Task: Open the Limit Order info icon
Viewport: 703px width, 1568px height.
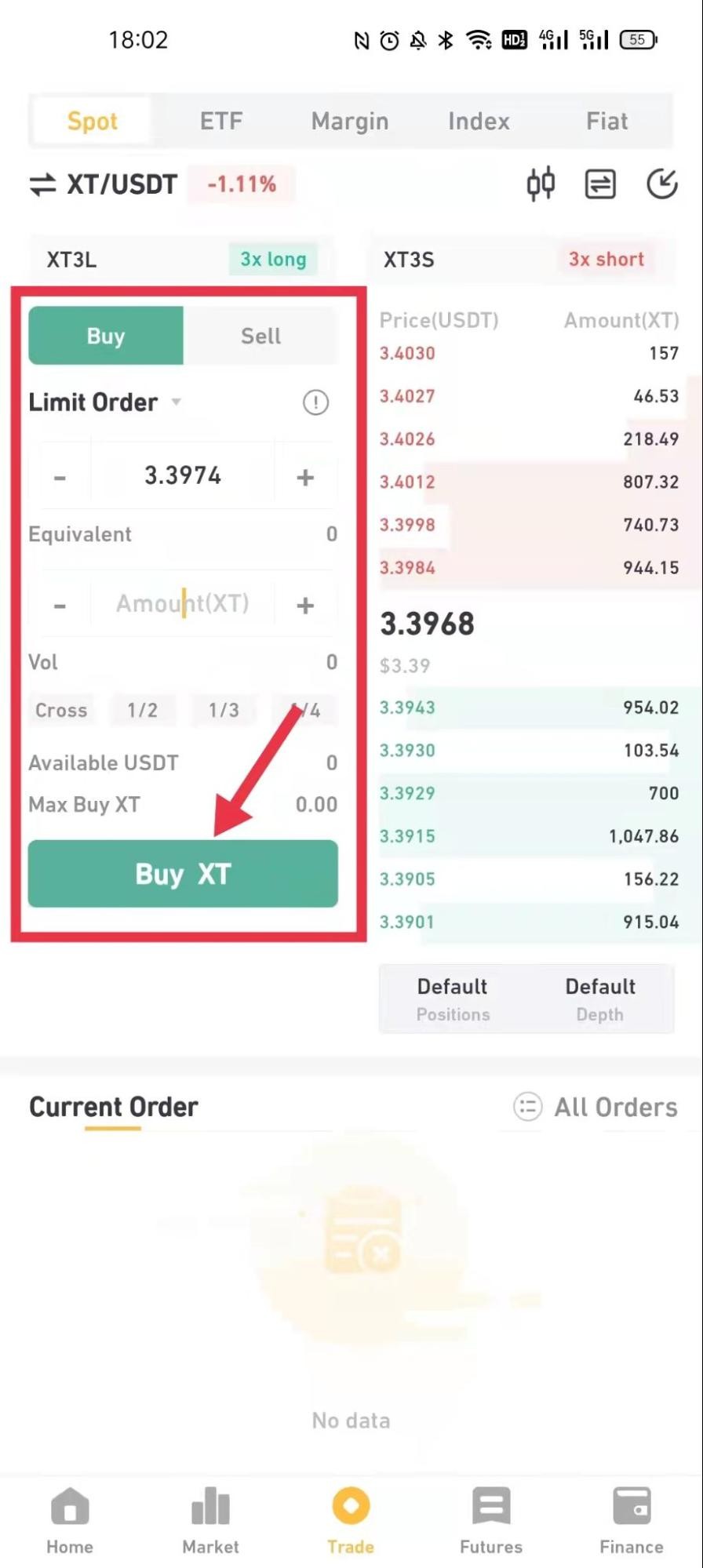Action: coord(315,402)
